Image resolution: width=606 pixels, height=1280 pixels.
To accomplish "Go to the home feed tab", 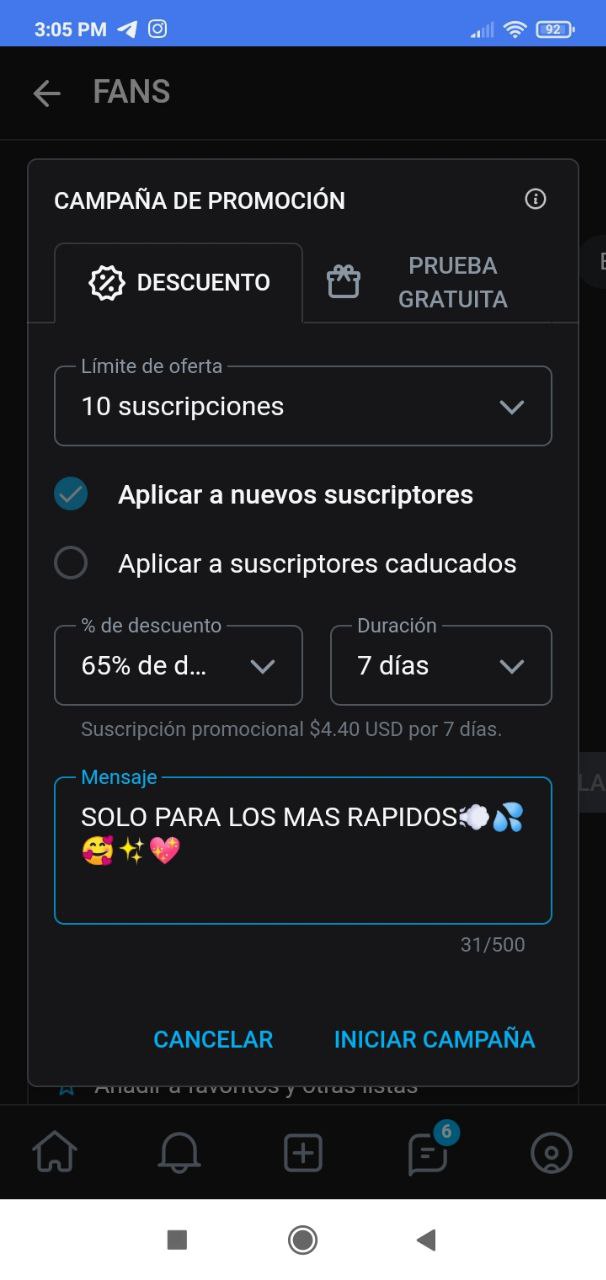I will tap(55, 1153).
